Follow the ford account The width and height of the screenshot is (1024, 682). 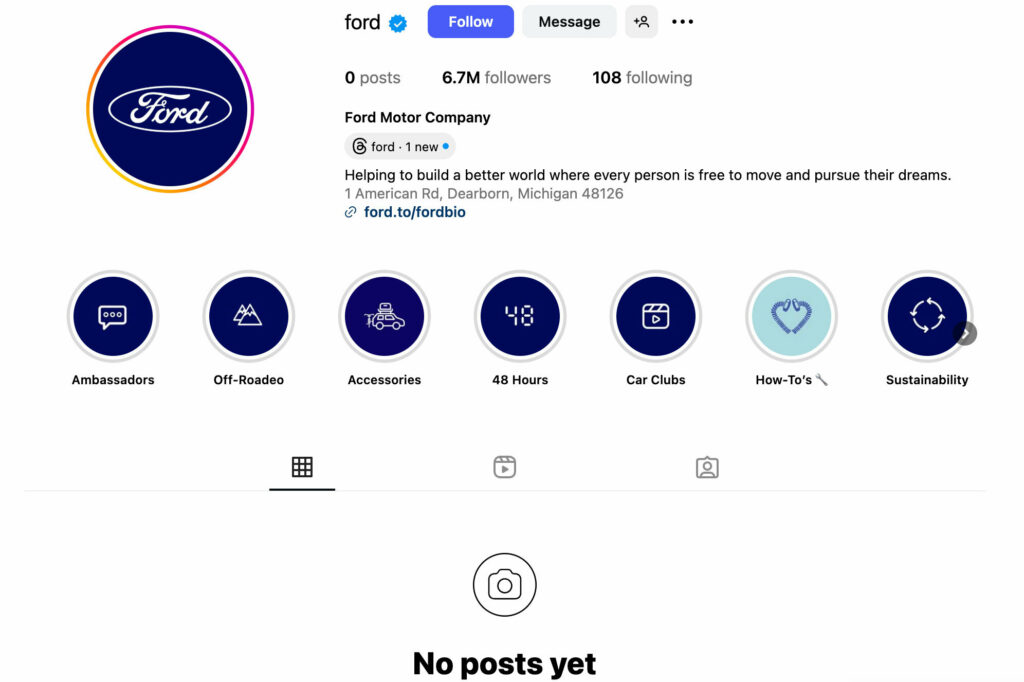pos(470,22)
